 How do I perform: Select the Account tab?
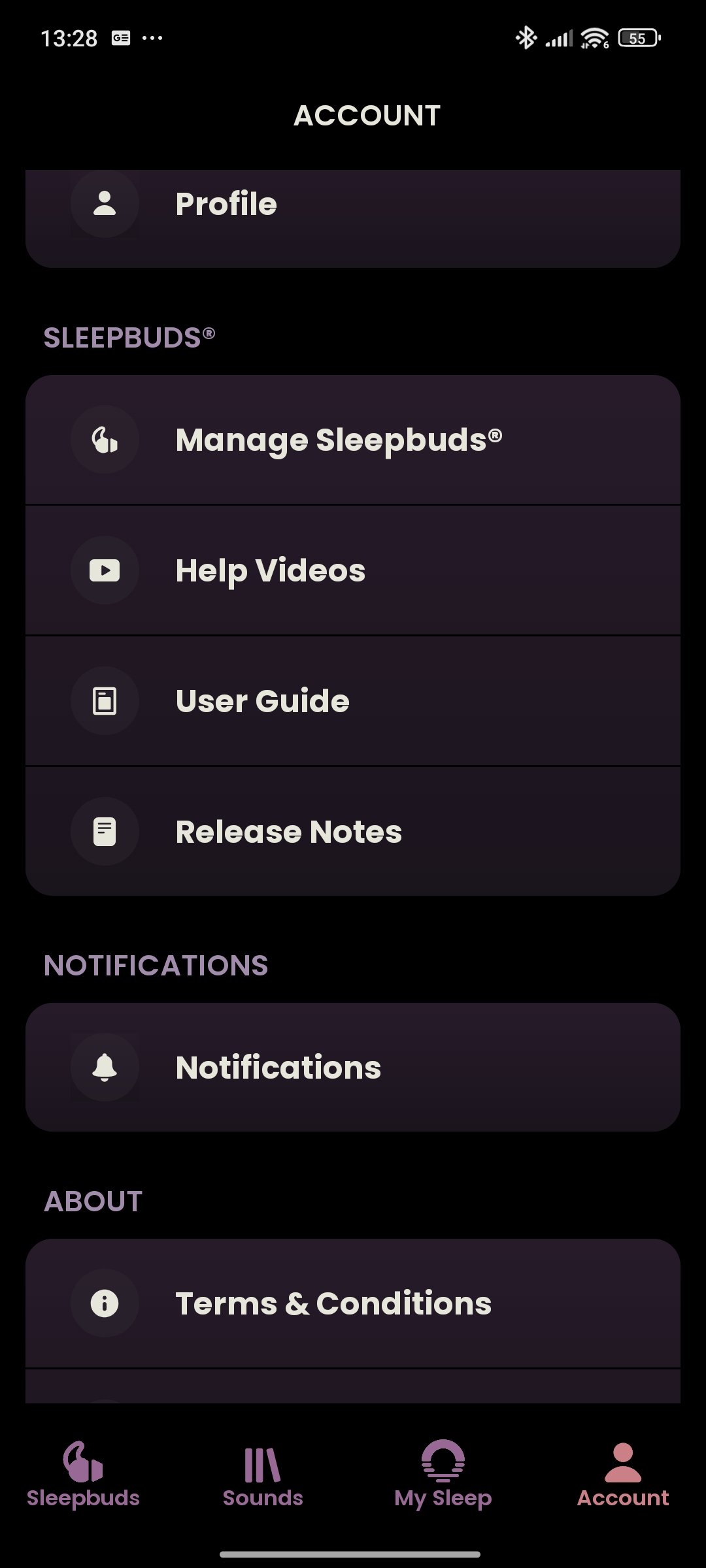tap(623, 1475)
